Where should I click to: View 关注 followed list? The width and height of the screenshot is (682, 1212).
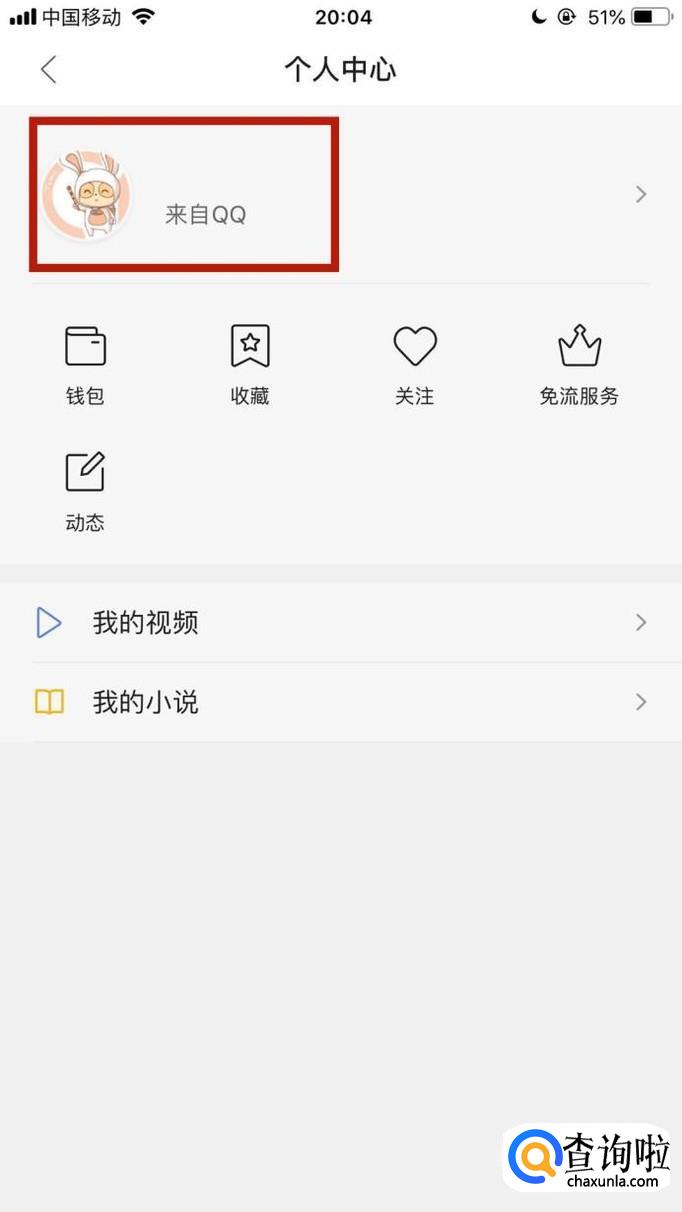(x=414, y=365)
